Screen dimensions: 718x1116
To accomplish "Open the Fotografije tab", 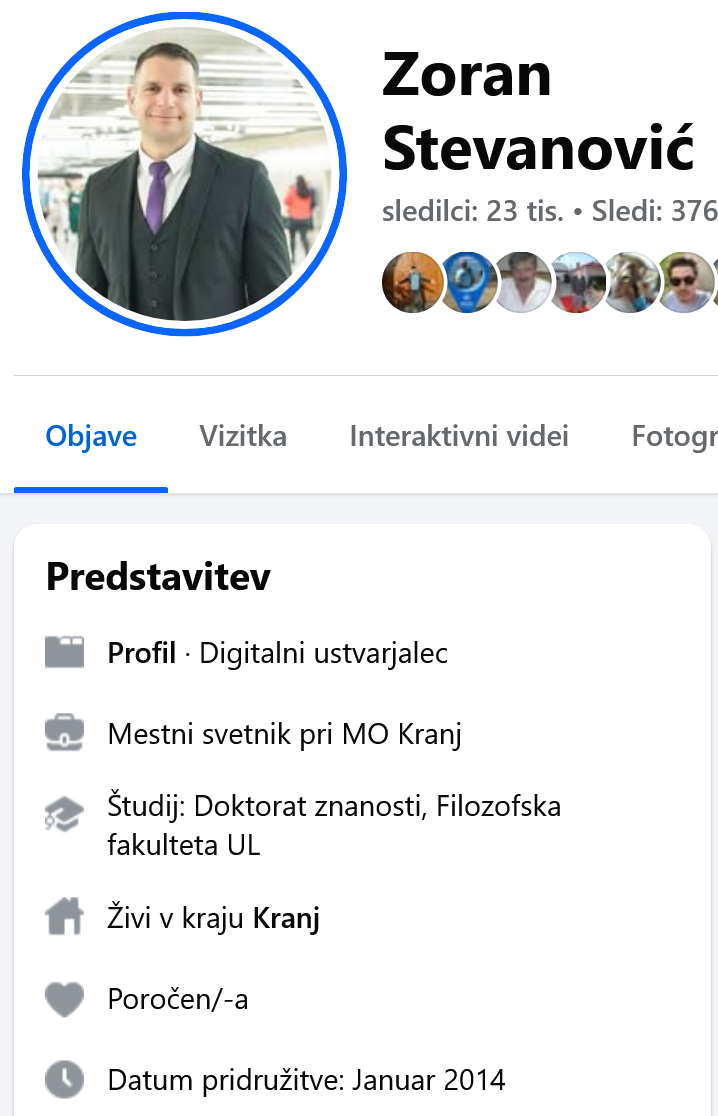I will tap(674, 436).
